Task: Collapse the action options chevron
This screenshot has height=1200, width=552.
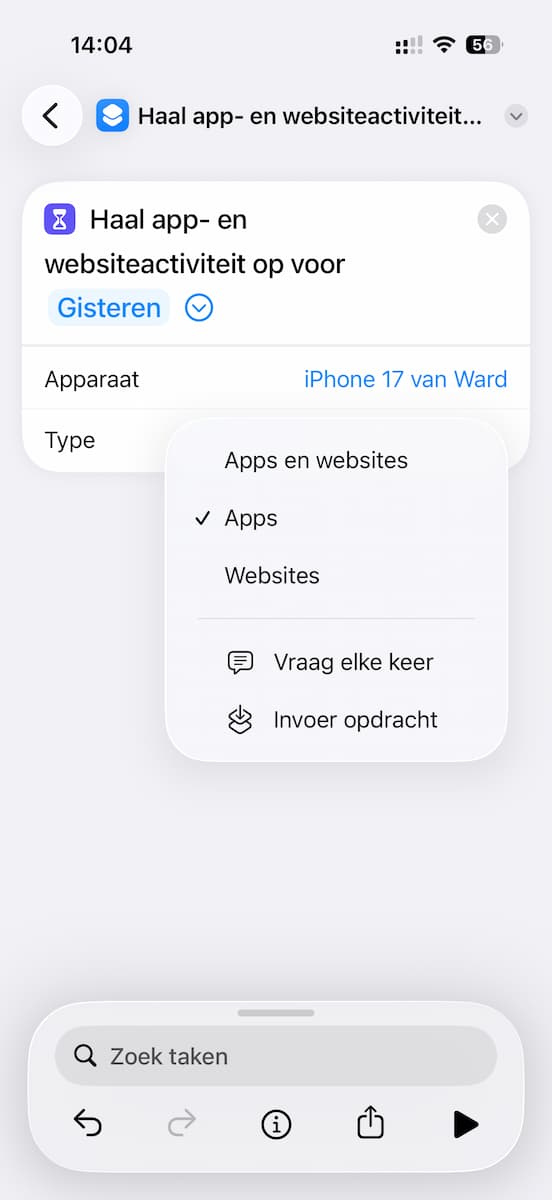Action: click(x=199, y=308)
